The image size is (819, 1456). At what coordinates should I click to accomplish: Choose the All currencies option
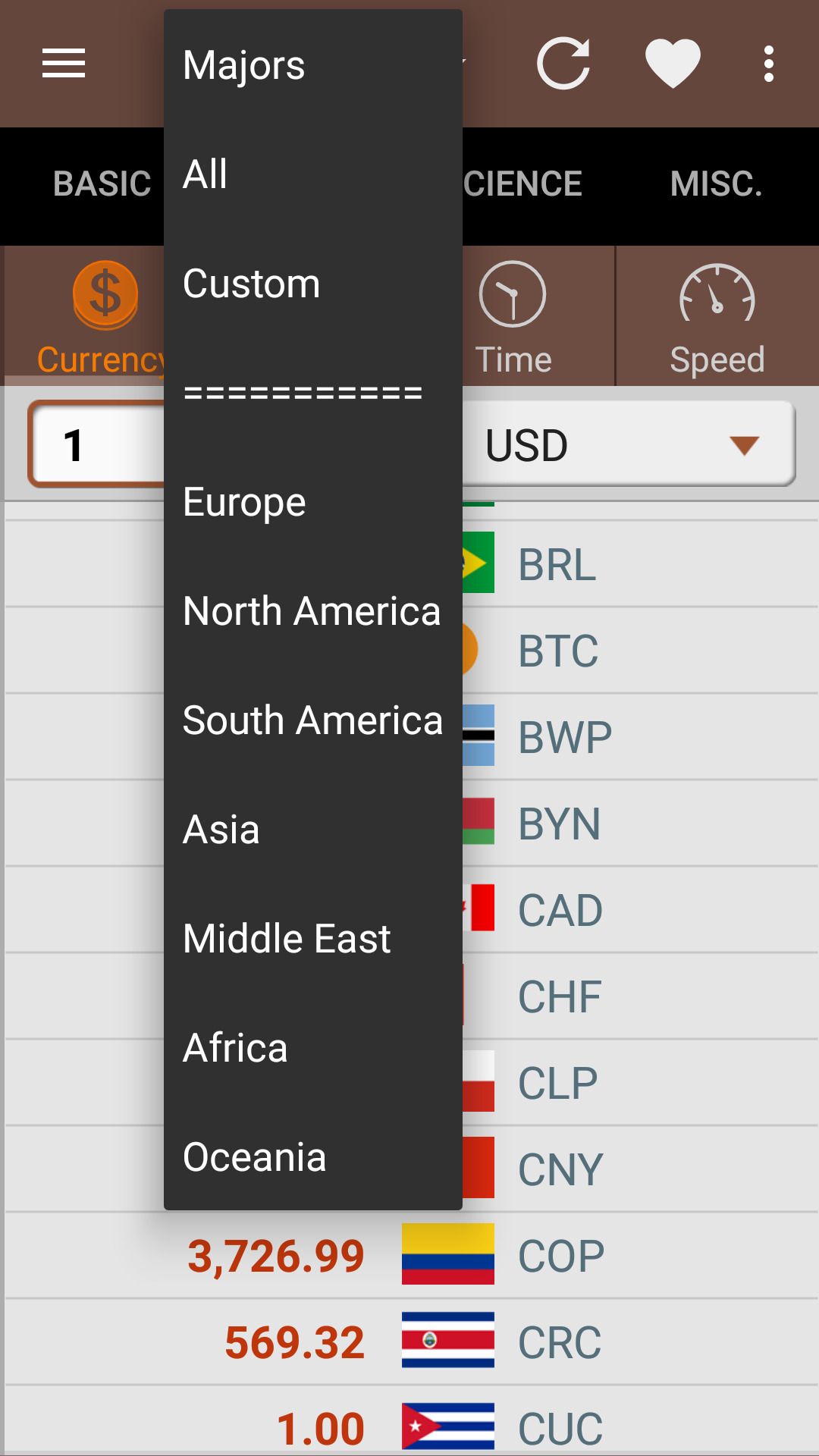(x=312, y=174)
